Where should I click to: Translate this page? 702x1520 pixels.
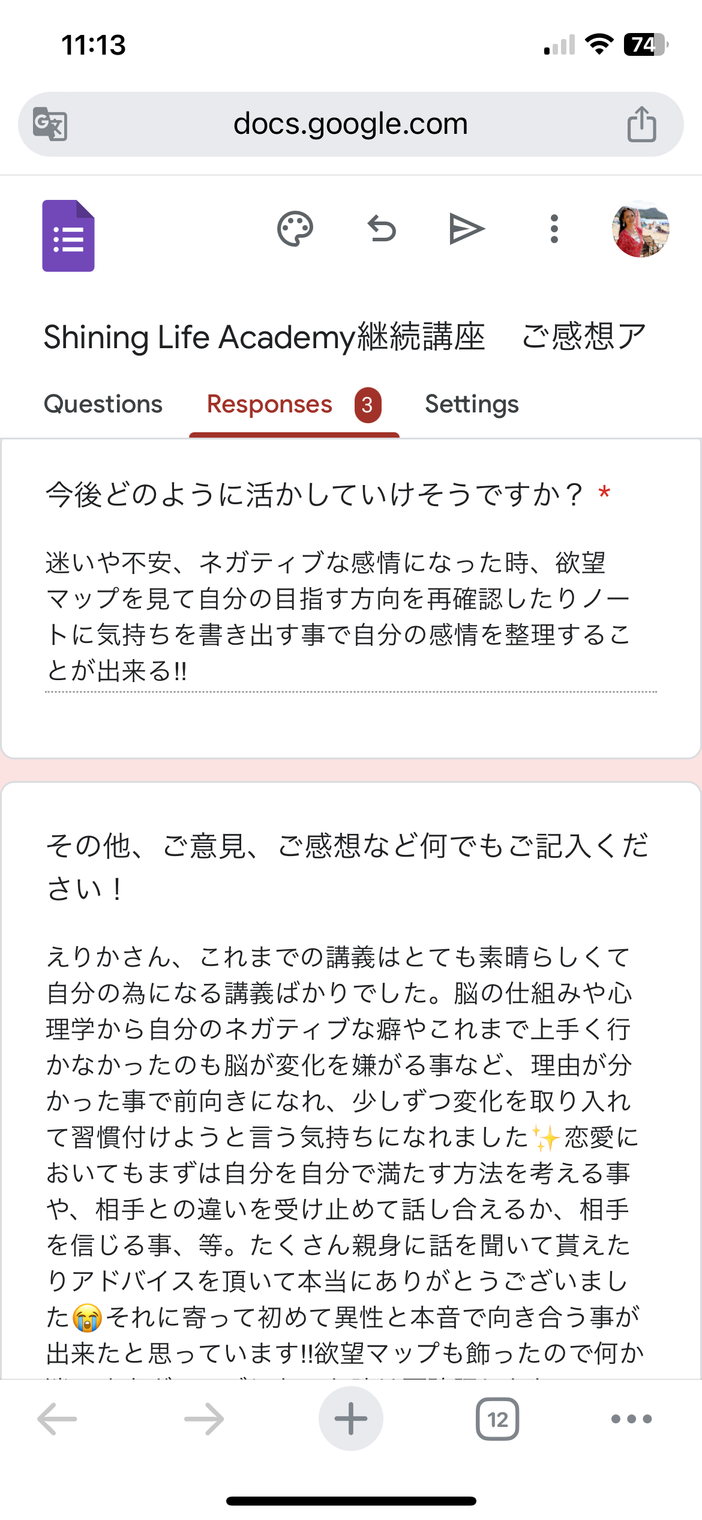pyautogui.click(x=50, y=124)
